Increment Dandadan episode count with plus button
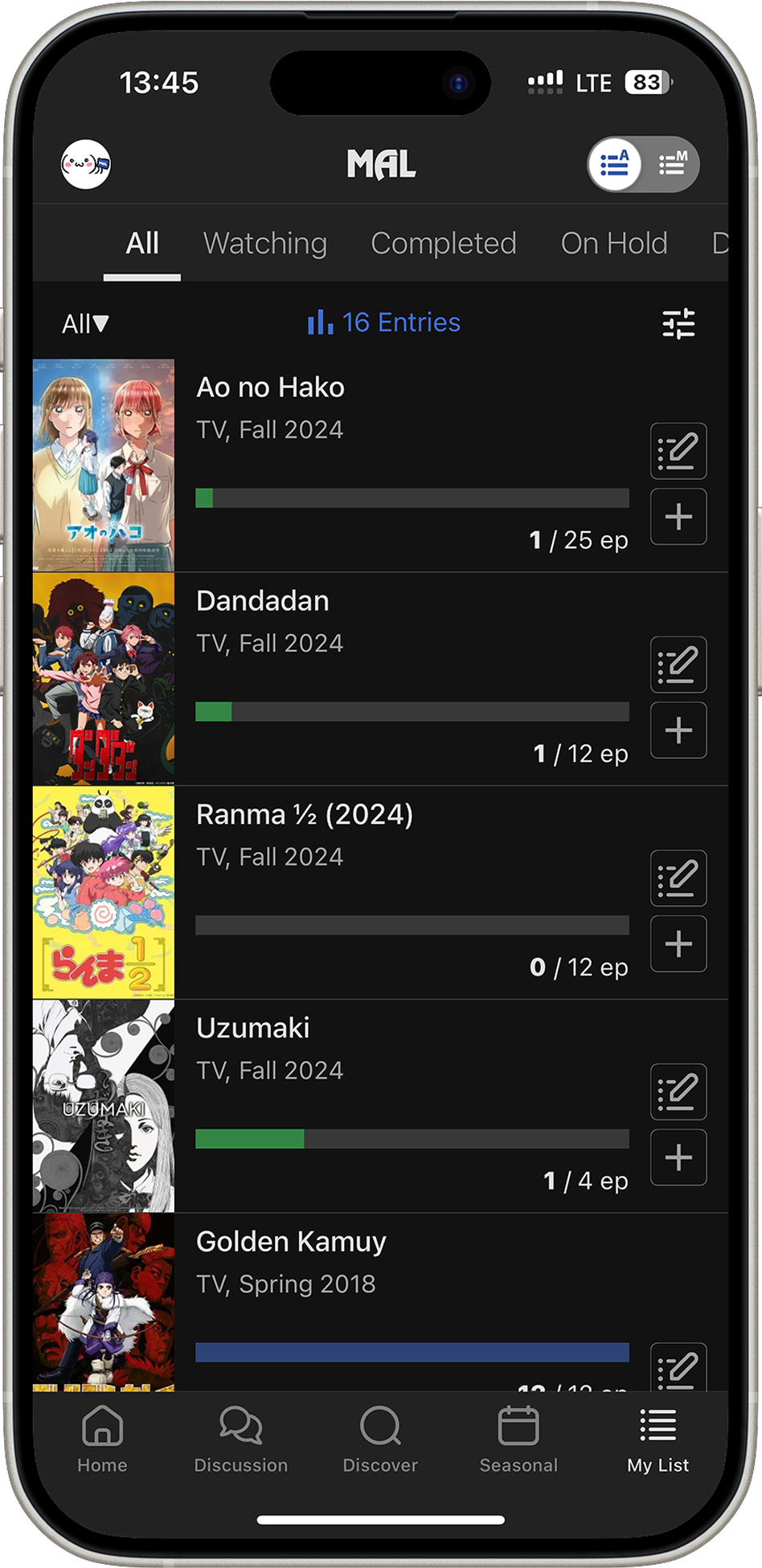762x1568 pixels. click(678, 730)
